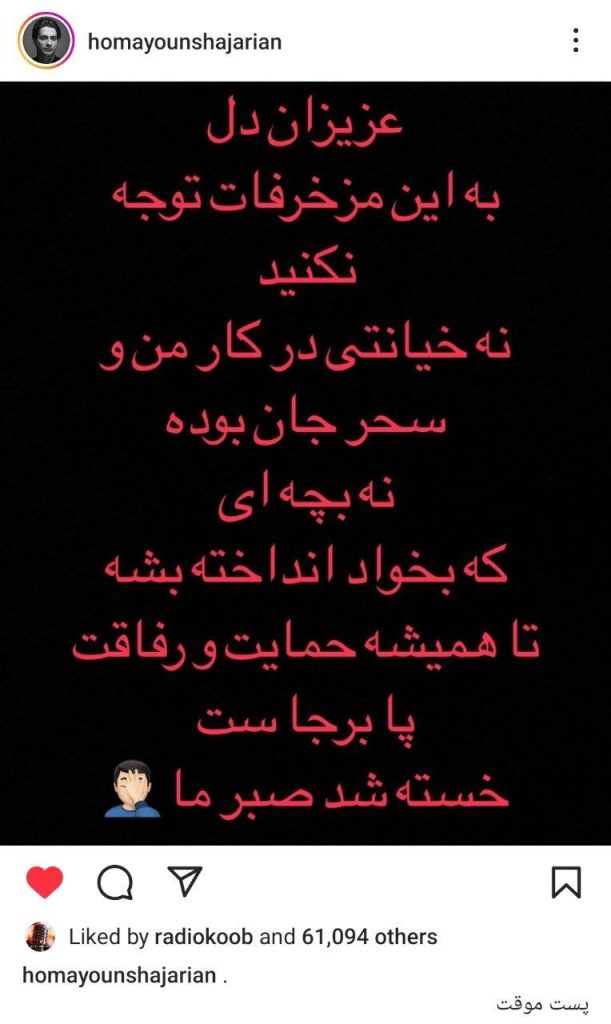
Task: Share the post via paper plane icon
Action: pyautogui.click(x=185, y=881)
